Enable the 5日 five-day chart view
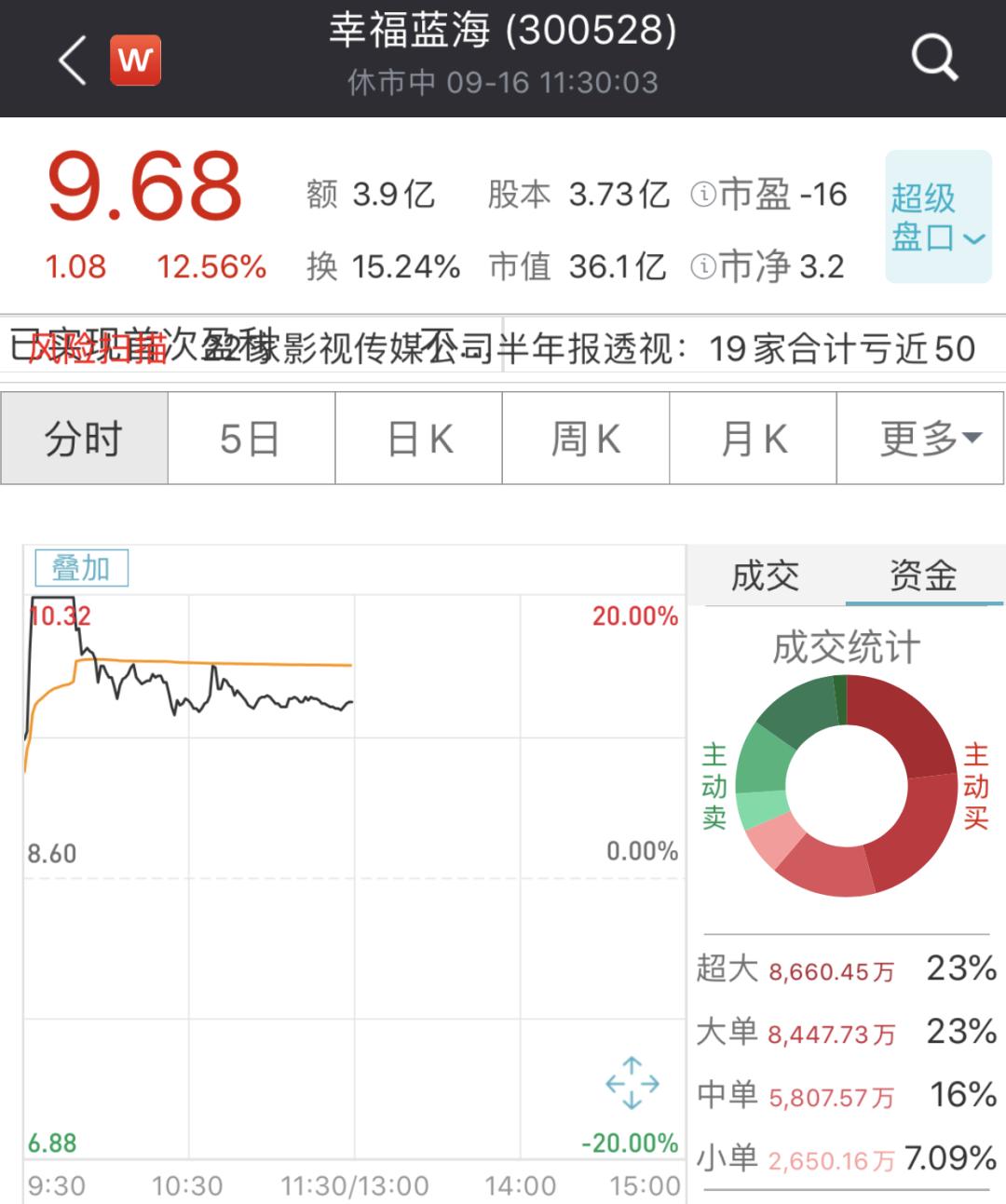The width and height of the screenshot is (1006, 1204). pyautogui.click(x=250, y=438)
